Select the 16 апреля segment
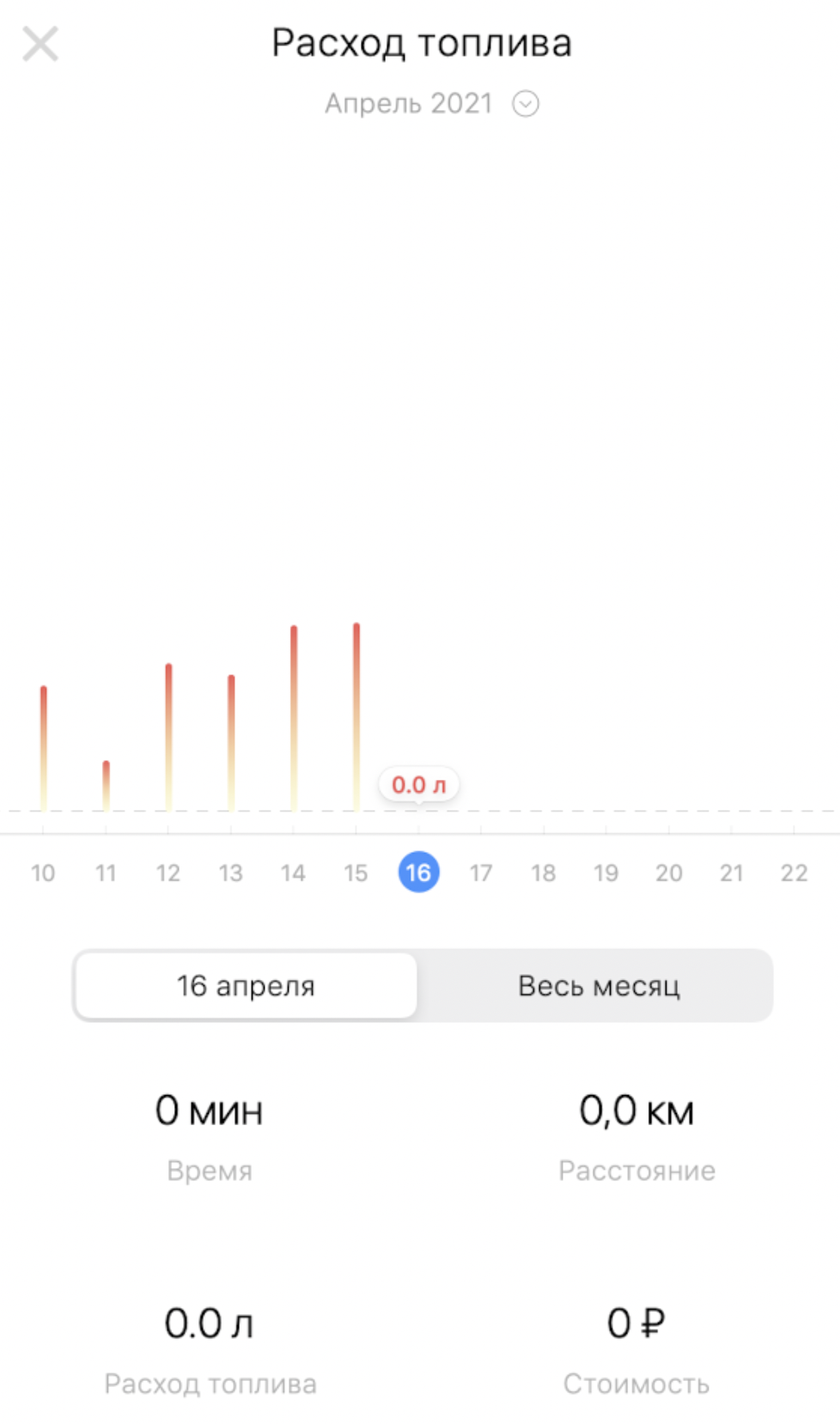Viewport: 840px width, 1424px height. (247, 985)
